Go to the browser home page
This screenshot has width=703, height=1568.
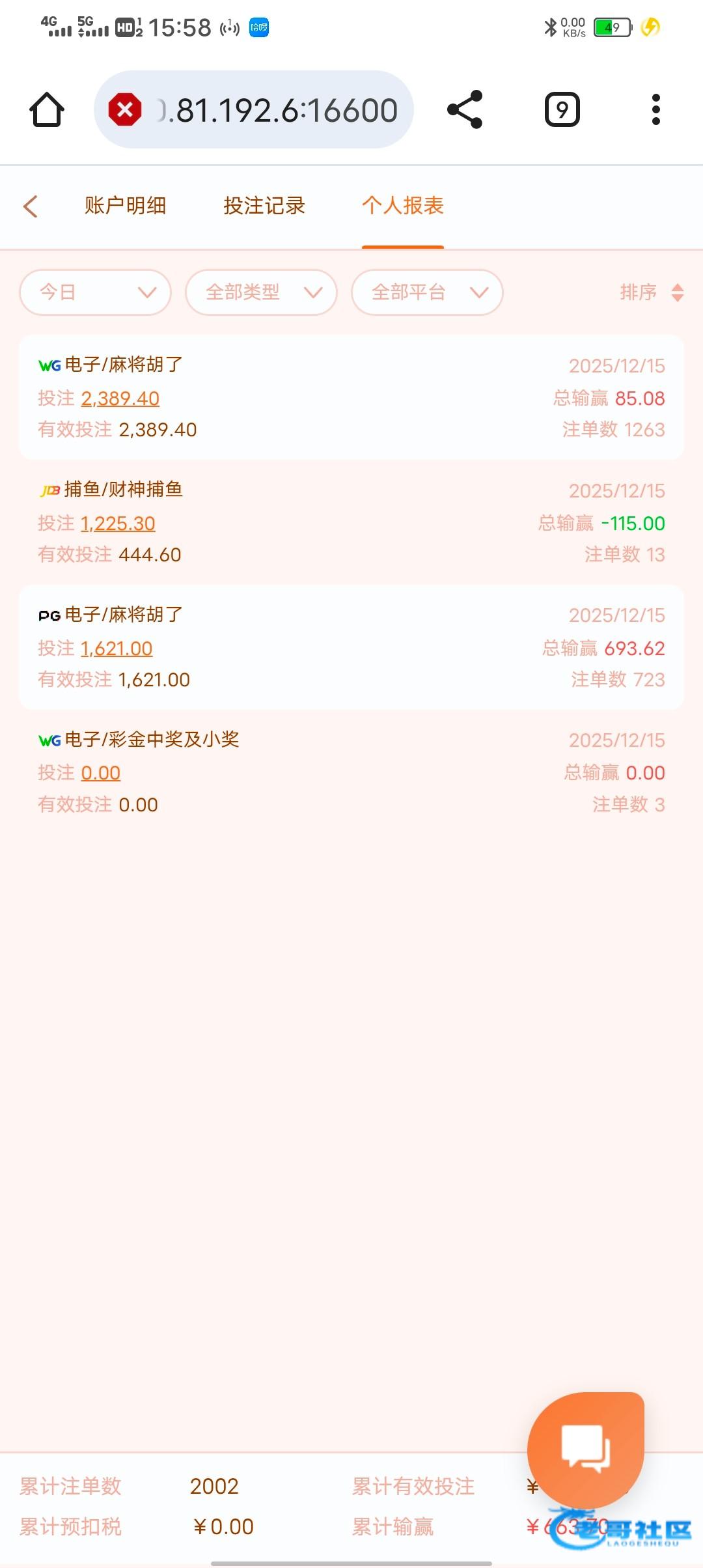click(47, 109)
